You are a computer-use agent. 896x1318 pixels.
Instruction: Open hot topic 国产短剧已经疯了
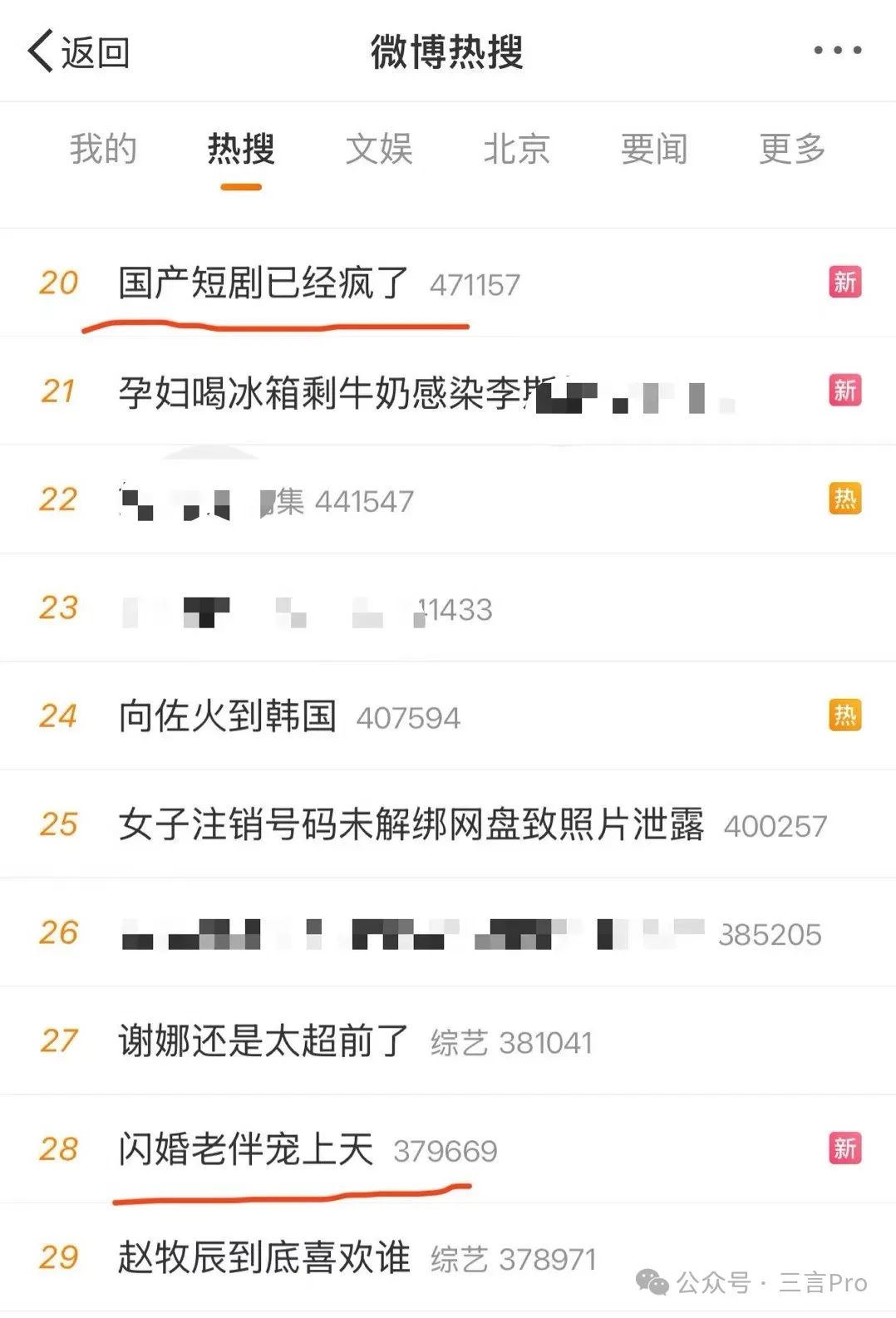(263, 283)
